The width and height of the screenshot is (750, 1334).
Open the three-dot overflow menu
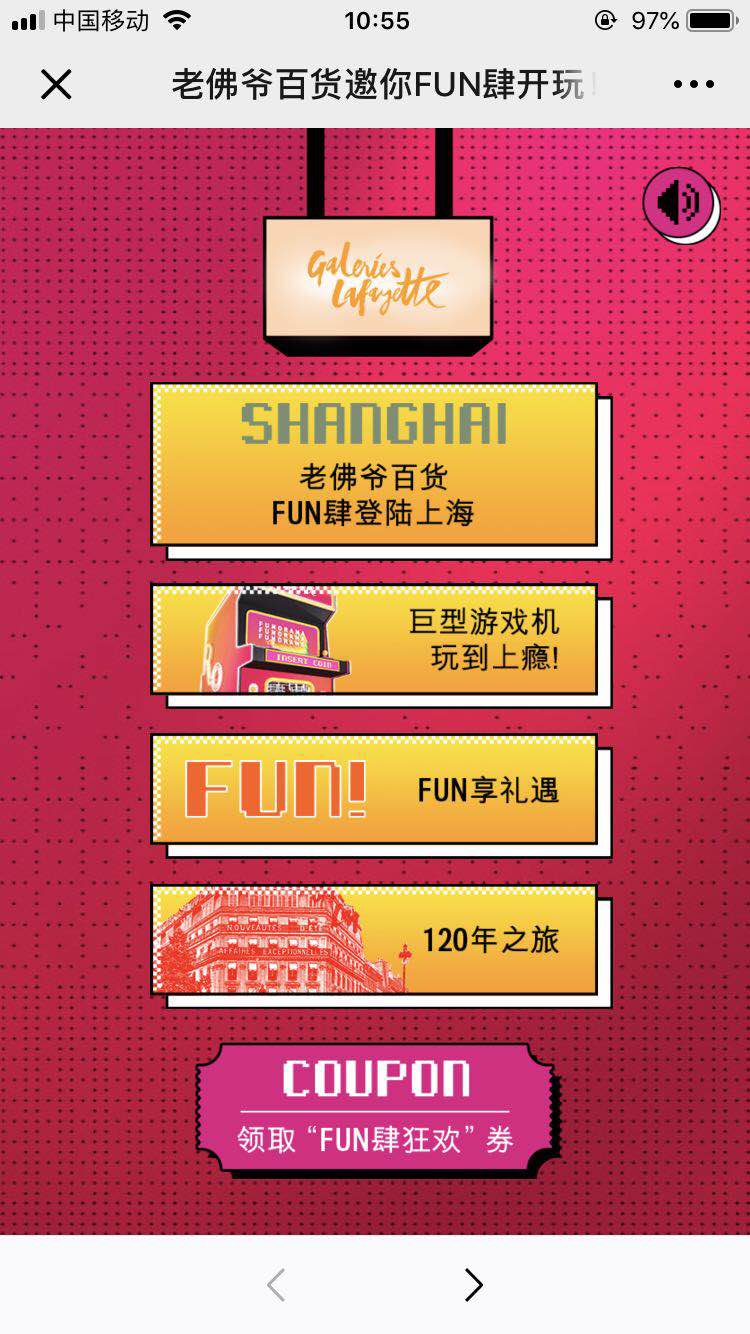(x=693, y=85)
